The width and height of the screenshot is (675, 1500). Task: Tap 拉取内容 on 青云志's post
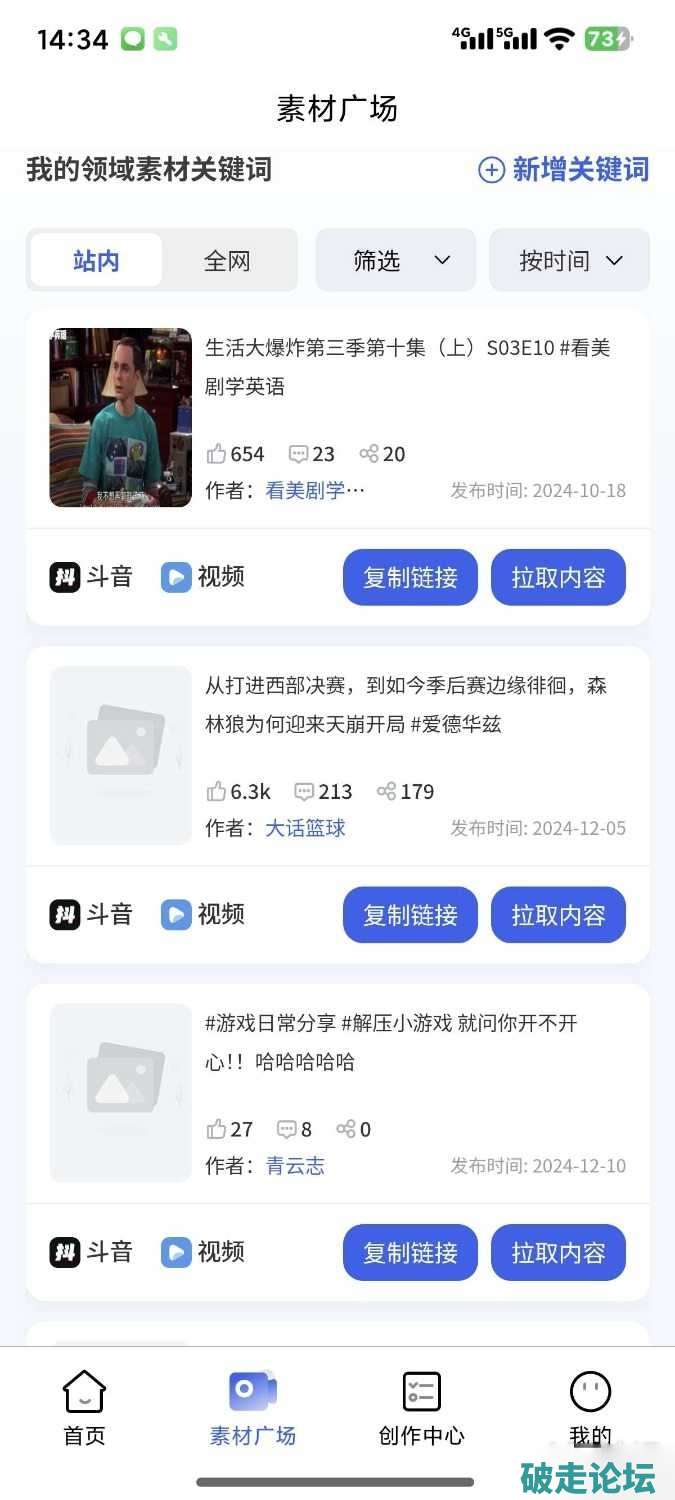click(x=558, y=1252)
